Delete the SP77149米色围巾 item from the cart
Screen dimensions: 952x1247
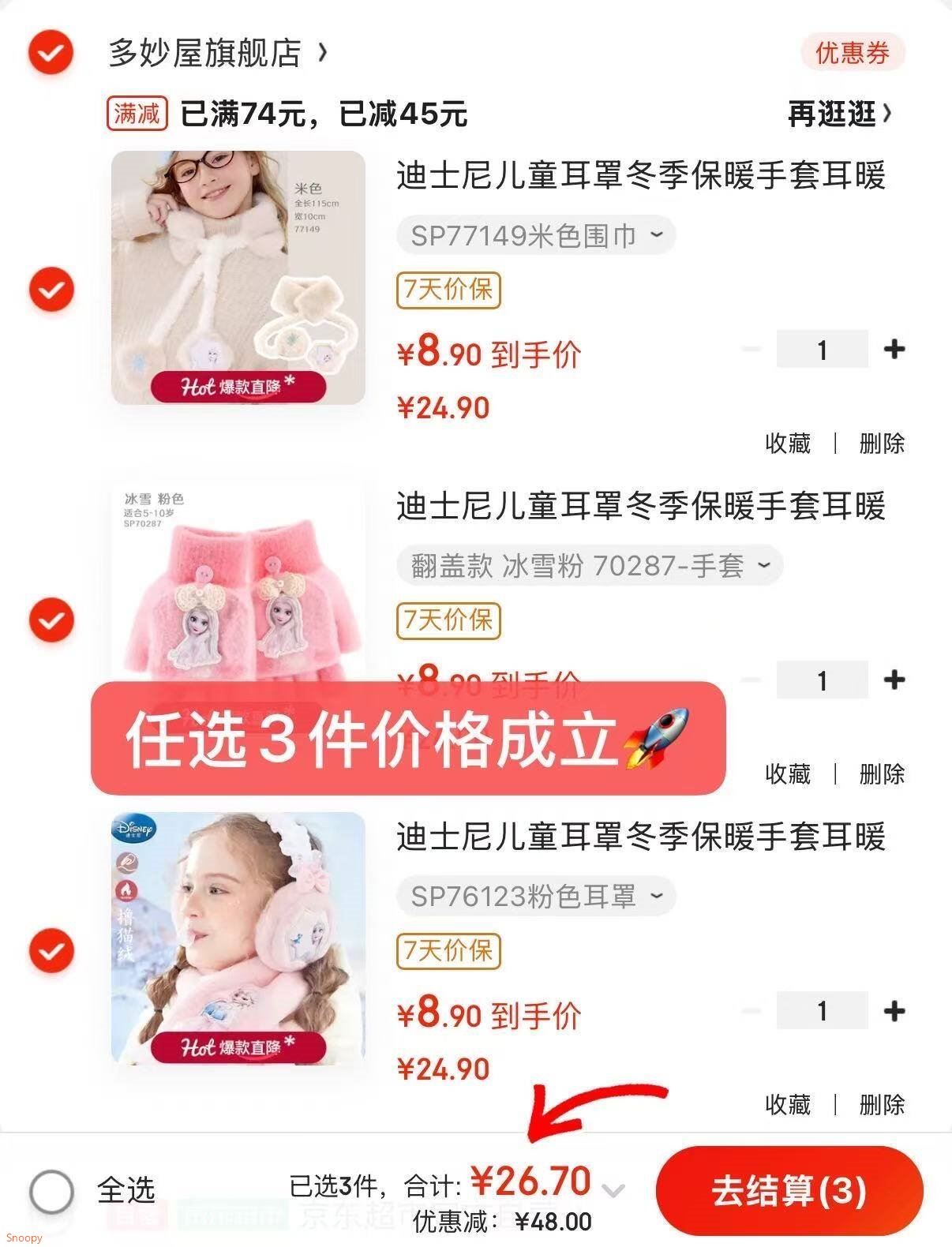(x=881, y=444)
